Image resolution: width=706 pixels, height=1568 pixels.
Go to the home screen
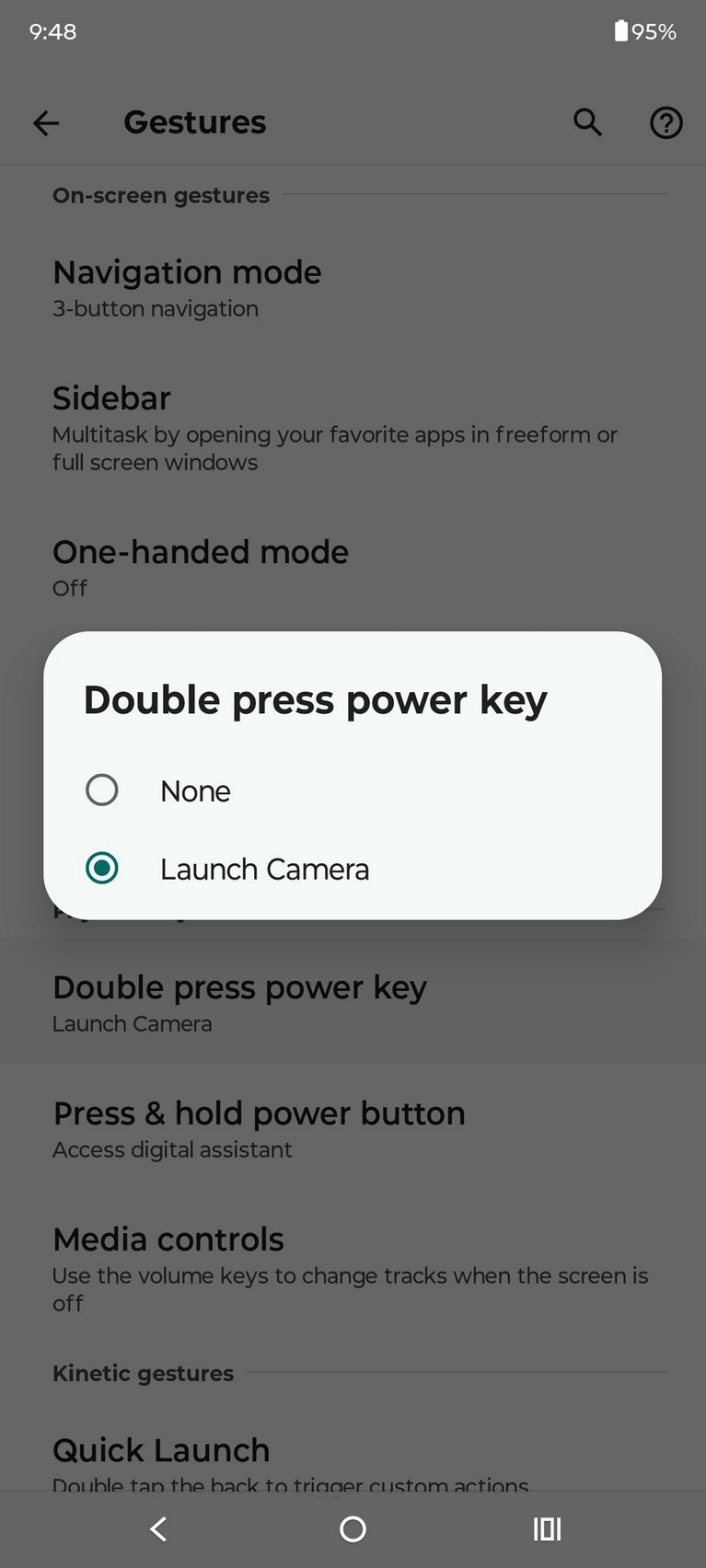[353, 1529]
